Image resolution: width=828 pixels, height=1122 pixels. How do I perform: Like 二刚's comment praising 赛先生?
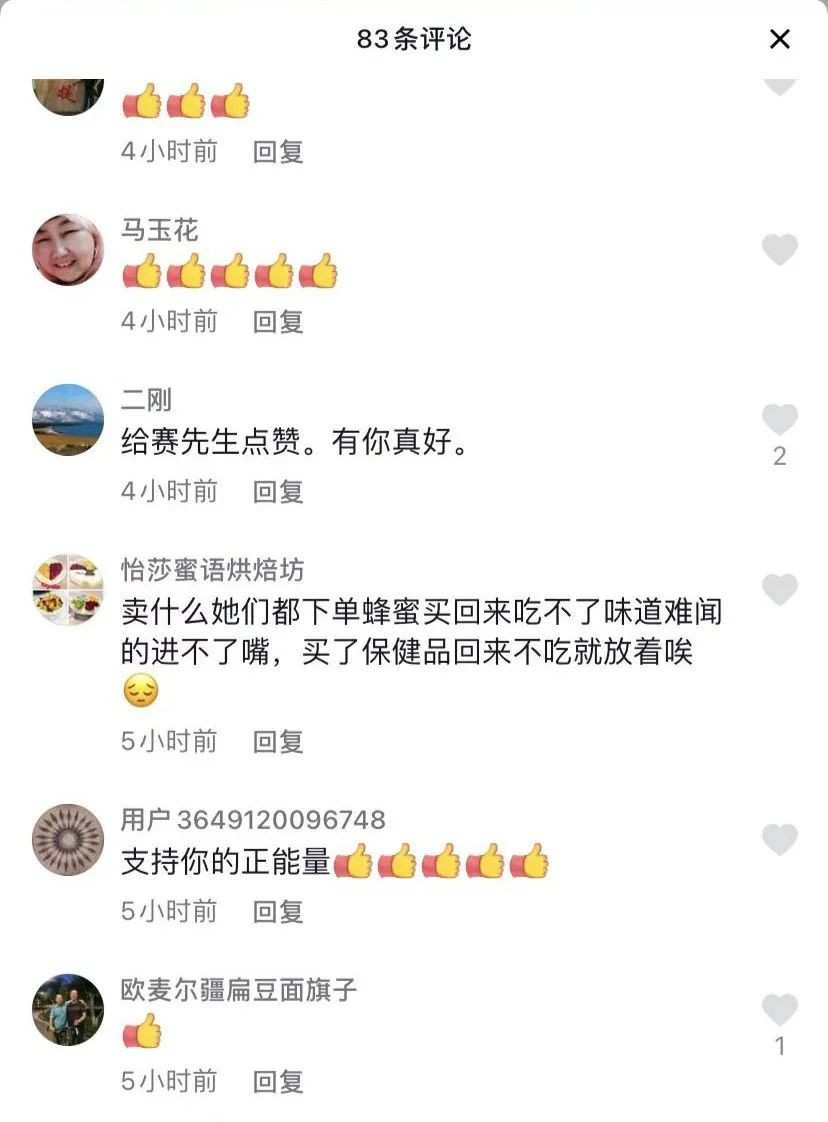[779, 420]
